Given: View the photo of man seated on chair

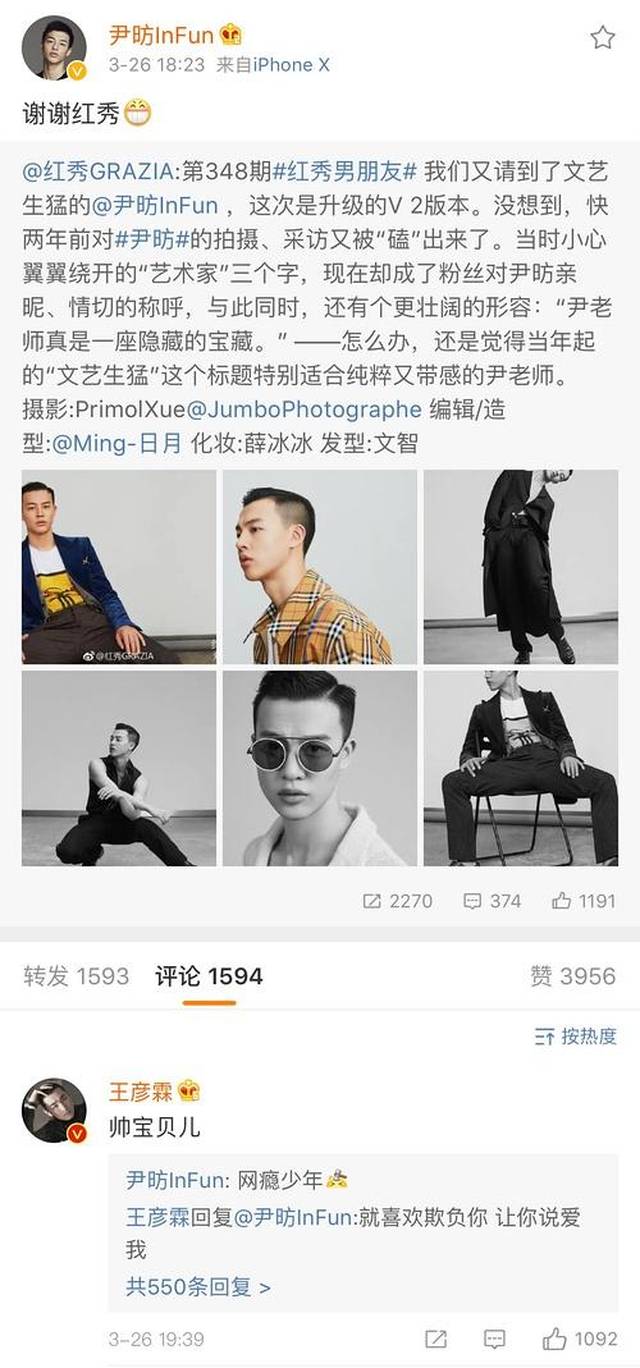Looking at the screenshot, I should [x=521, y=768].
